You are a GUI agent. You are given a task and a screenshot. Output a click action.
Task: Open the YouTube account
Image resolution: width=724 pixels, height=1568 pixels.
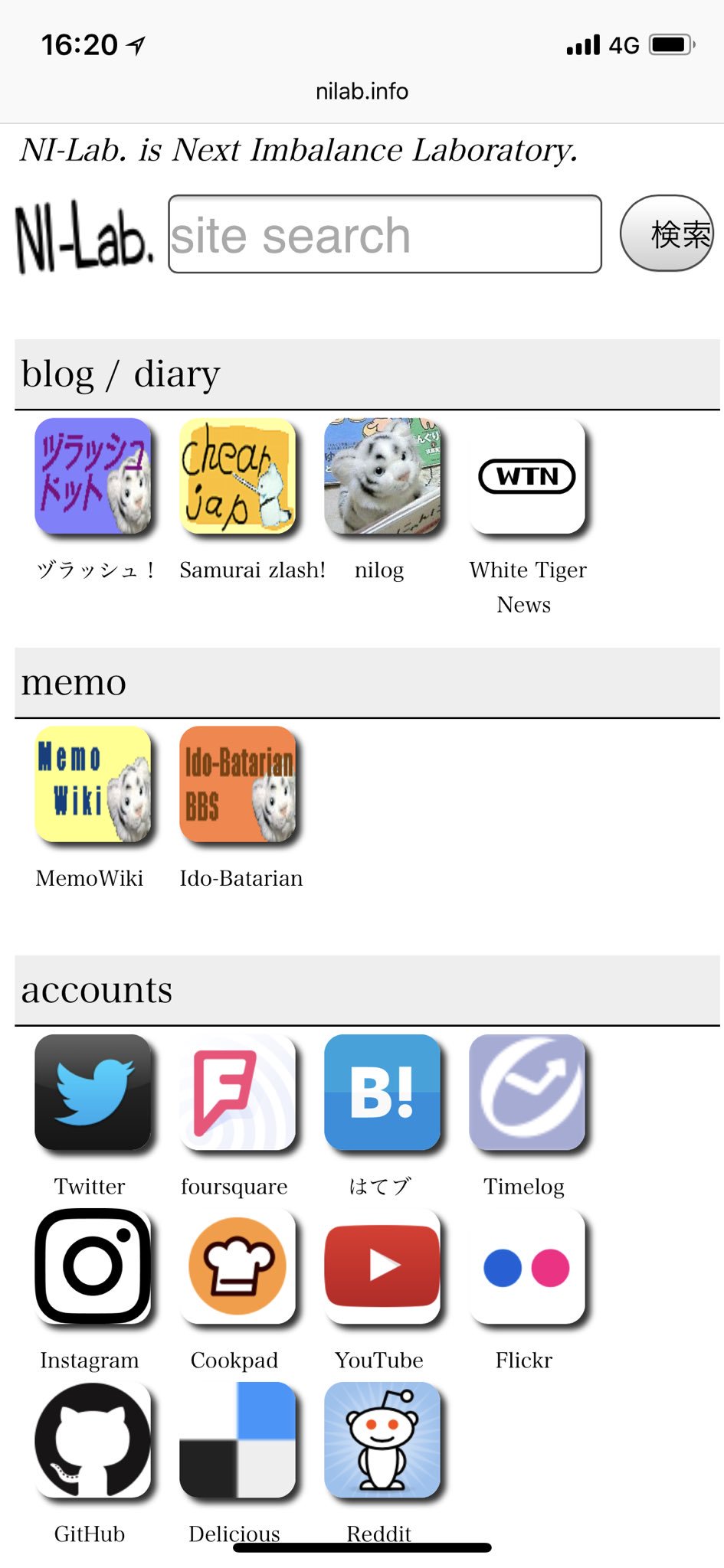pos(382,1266)
